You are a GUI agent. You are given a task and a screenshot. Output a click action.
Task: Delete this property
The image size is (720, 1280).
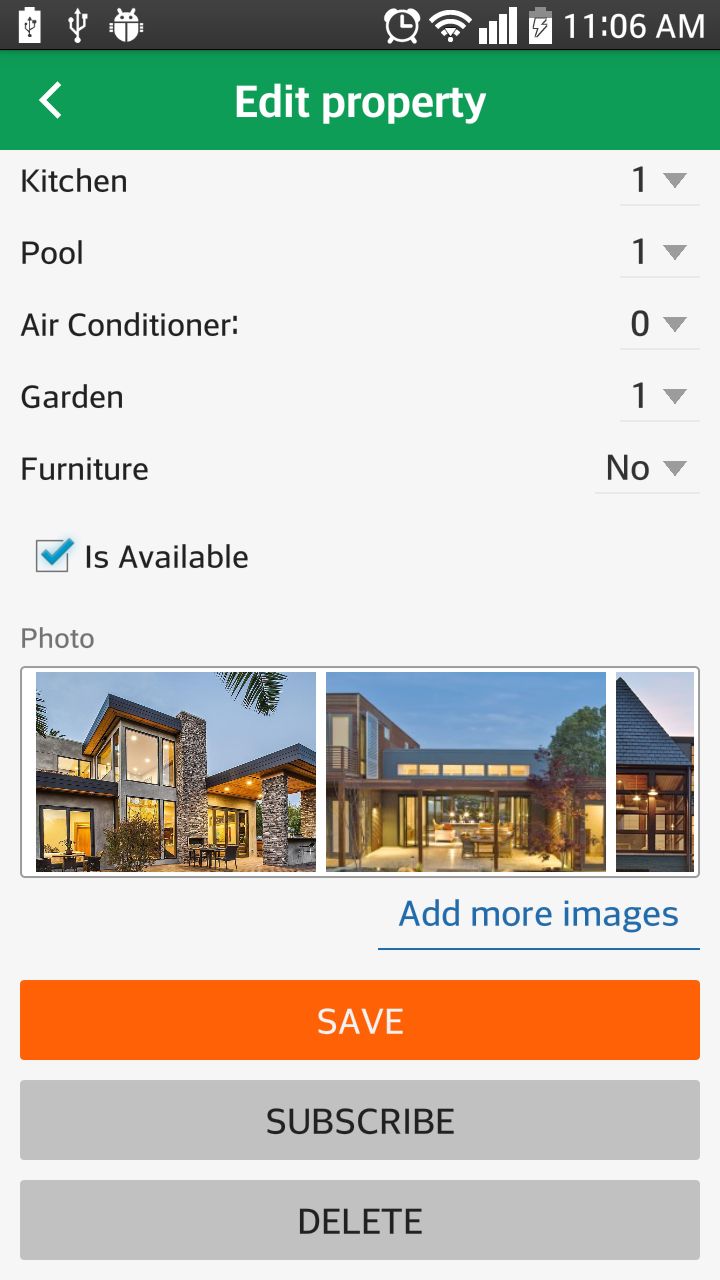(x=360, y=1220)
